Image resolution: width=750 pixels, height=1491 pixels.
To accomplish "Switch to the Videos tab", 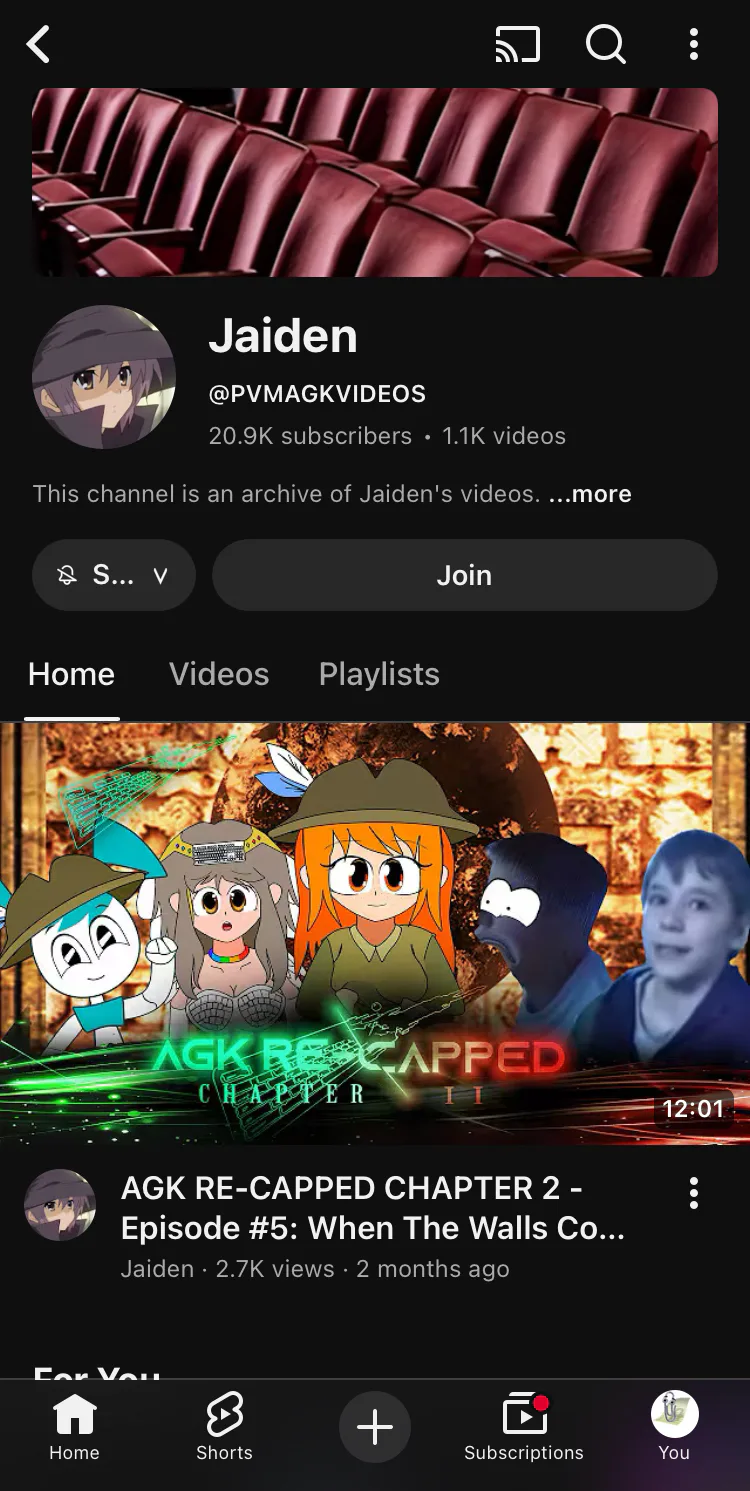I will [219, 674].
